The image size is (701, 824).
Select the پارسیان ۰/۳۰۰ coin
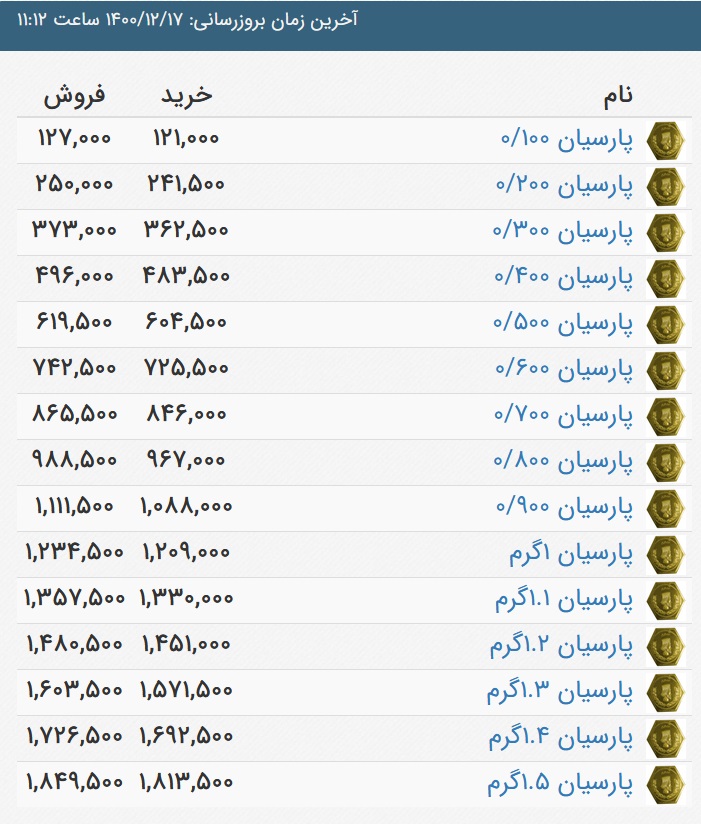[x=566, y=233]
